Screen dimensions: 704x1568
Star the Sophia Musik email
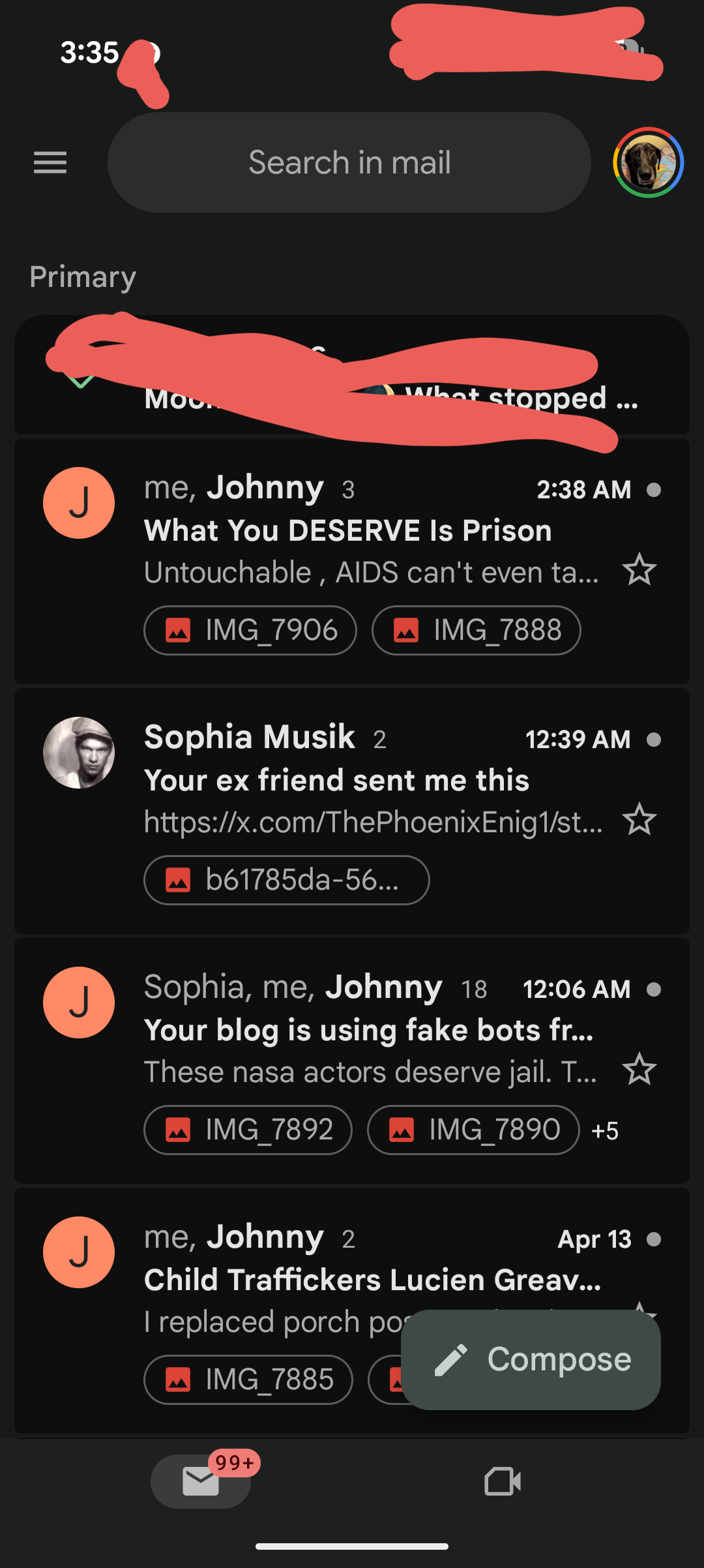click(x=639, y=820)
